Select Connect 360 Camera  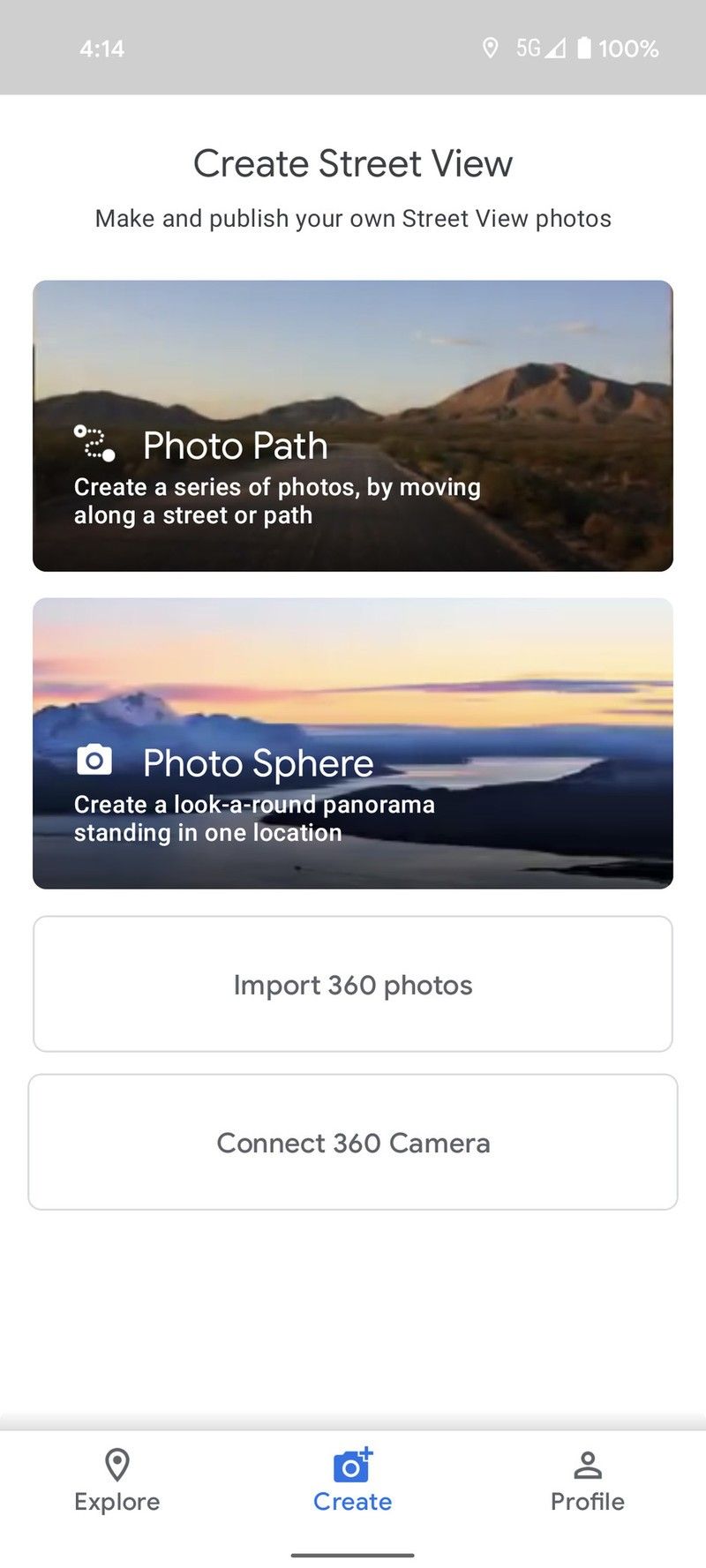(x=352, y=1142)
